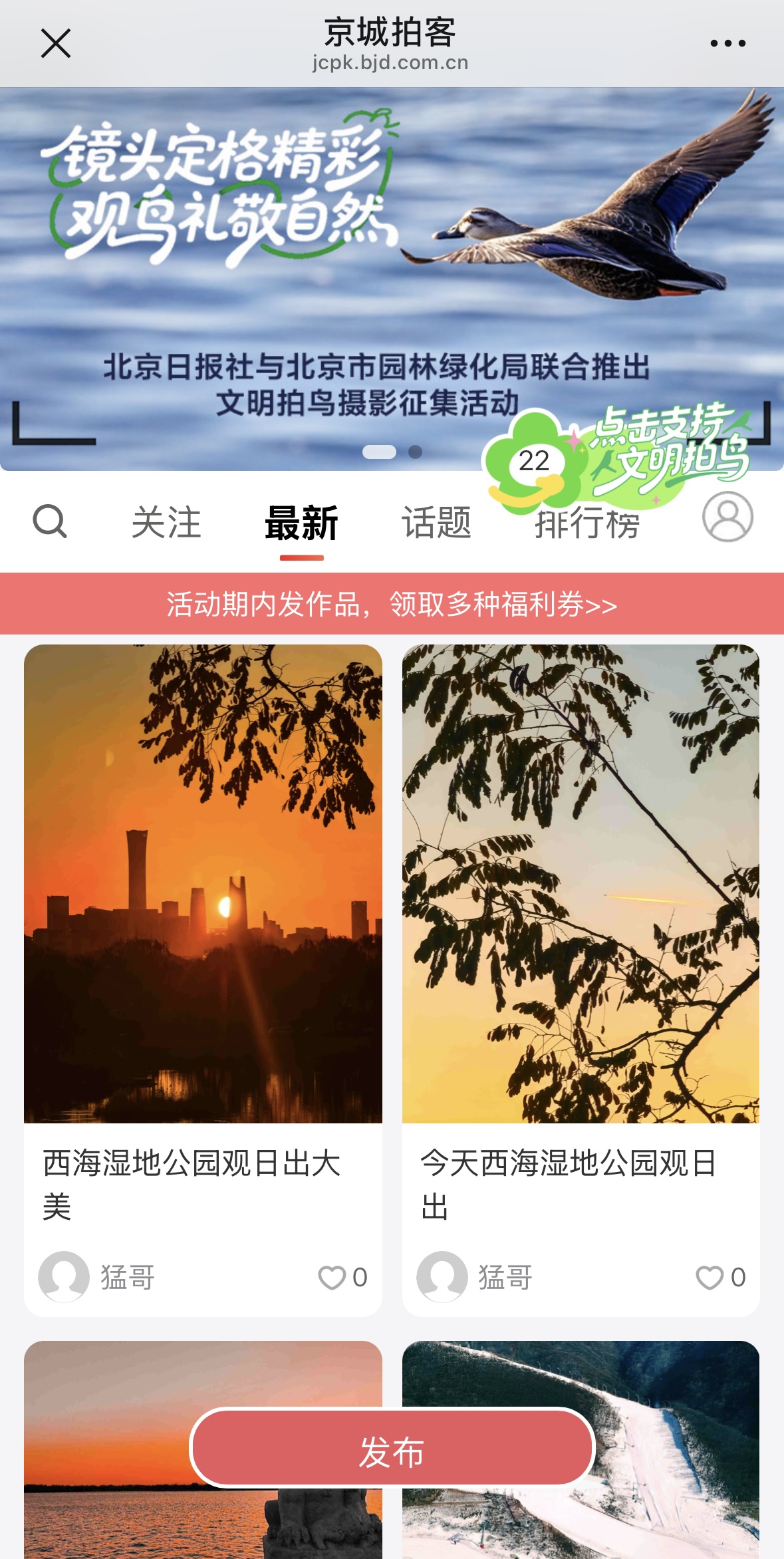
Task: Open the user profile avatar icon
Action: click(x=727, y=517)
